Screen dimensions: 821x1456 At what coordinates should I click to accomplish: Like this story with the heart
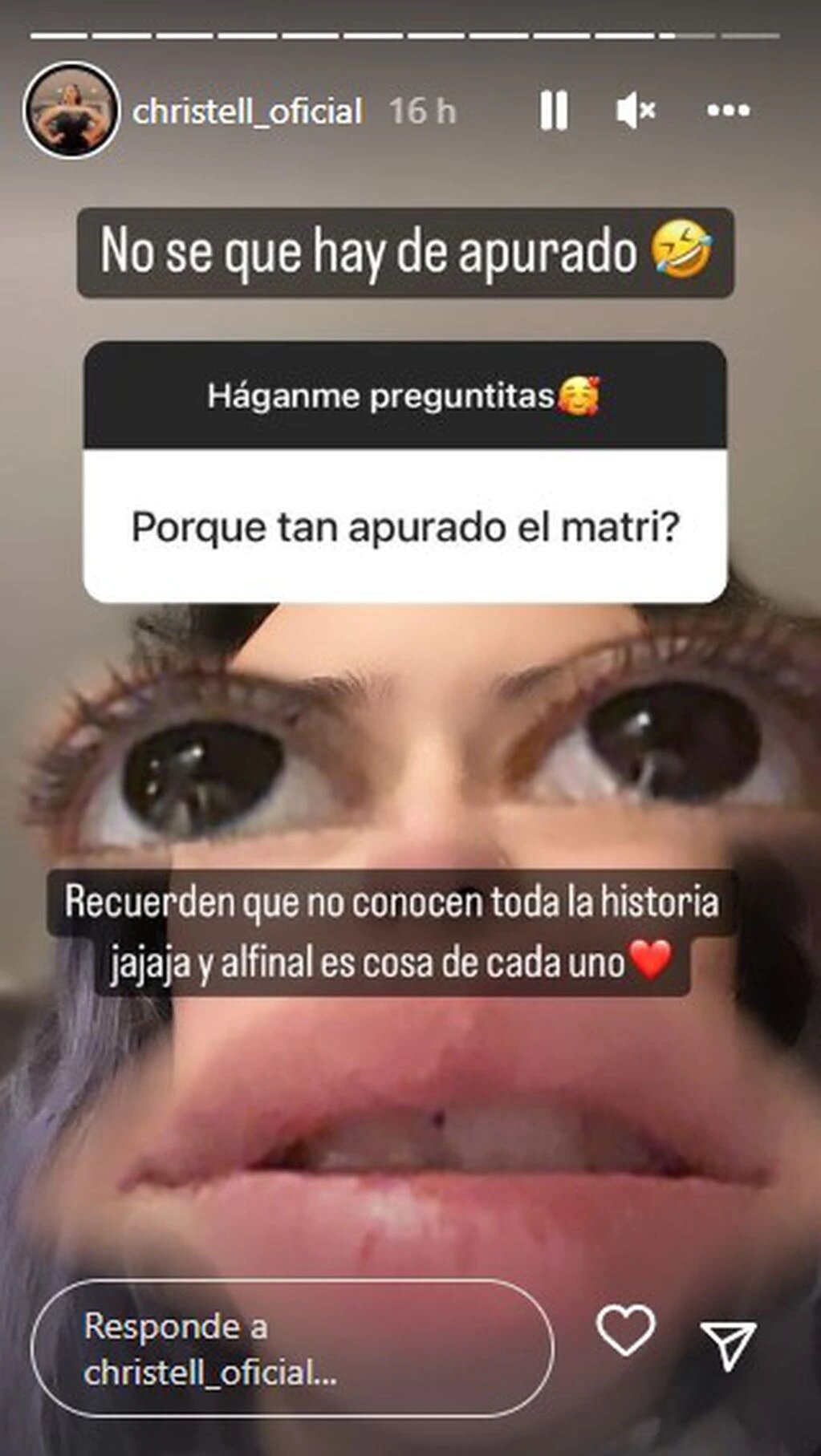[626, 1331]
